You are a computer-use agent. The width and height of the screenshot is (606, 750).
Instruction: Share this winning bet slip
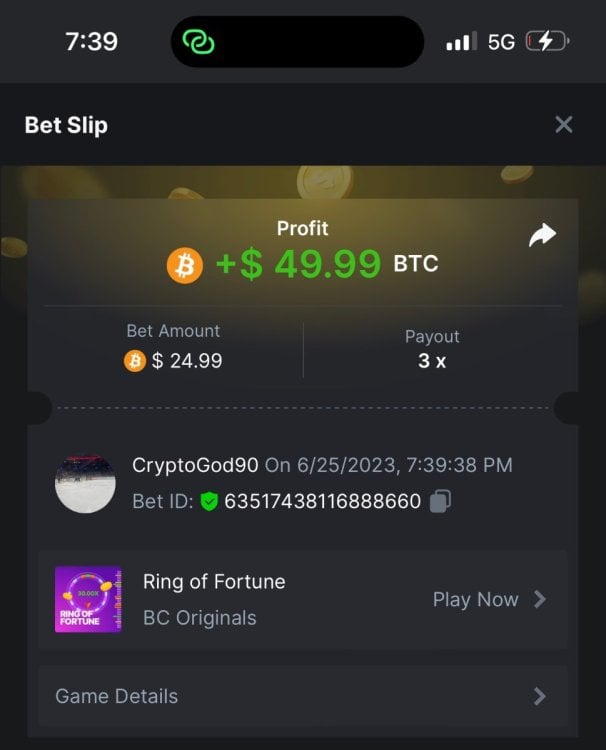(542, 235)
